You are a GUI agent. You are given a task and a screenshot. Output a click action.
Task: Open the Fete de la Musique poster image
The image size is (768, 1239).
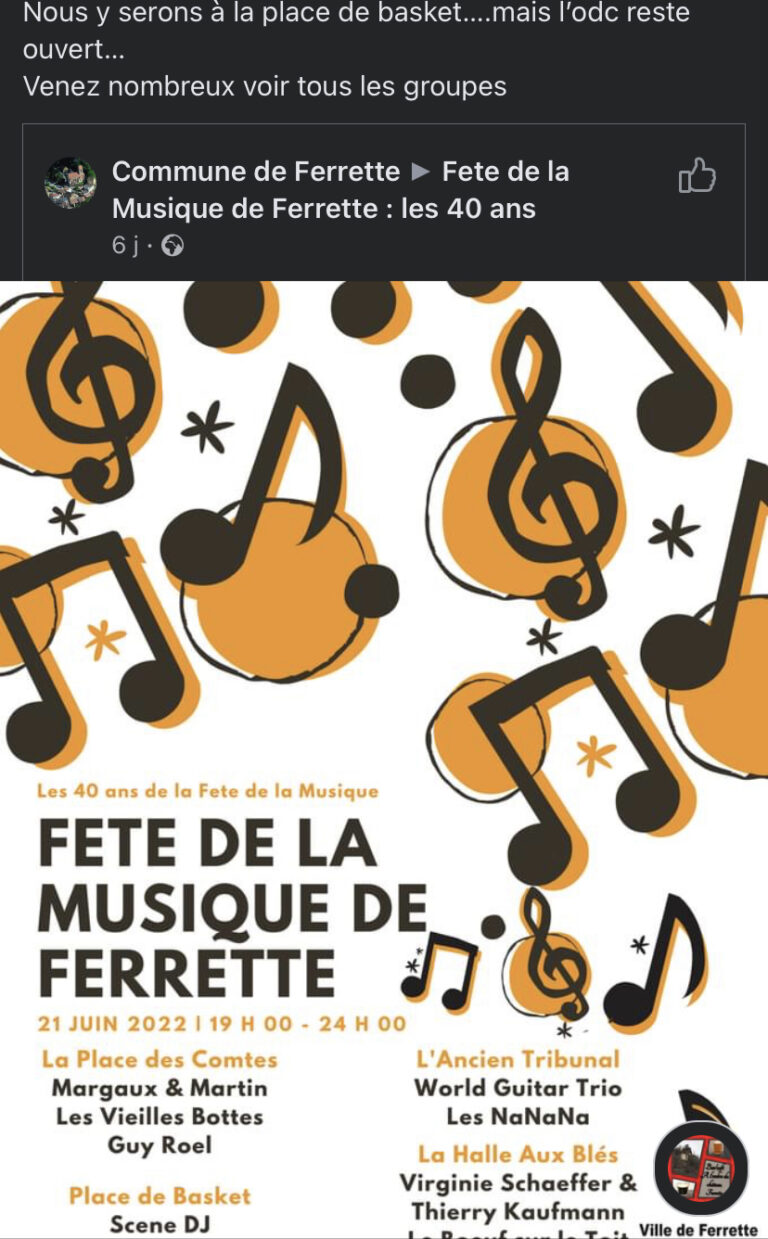[384, 759]
